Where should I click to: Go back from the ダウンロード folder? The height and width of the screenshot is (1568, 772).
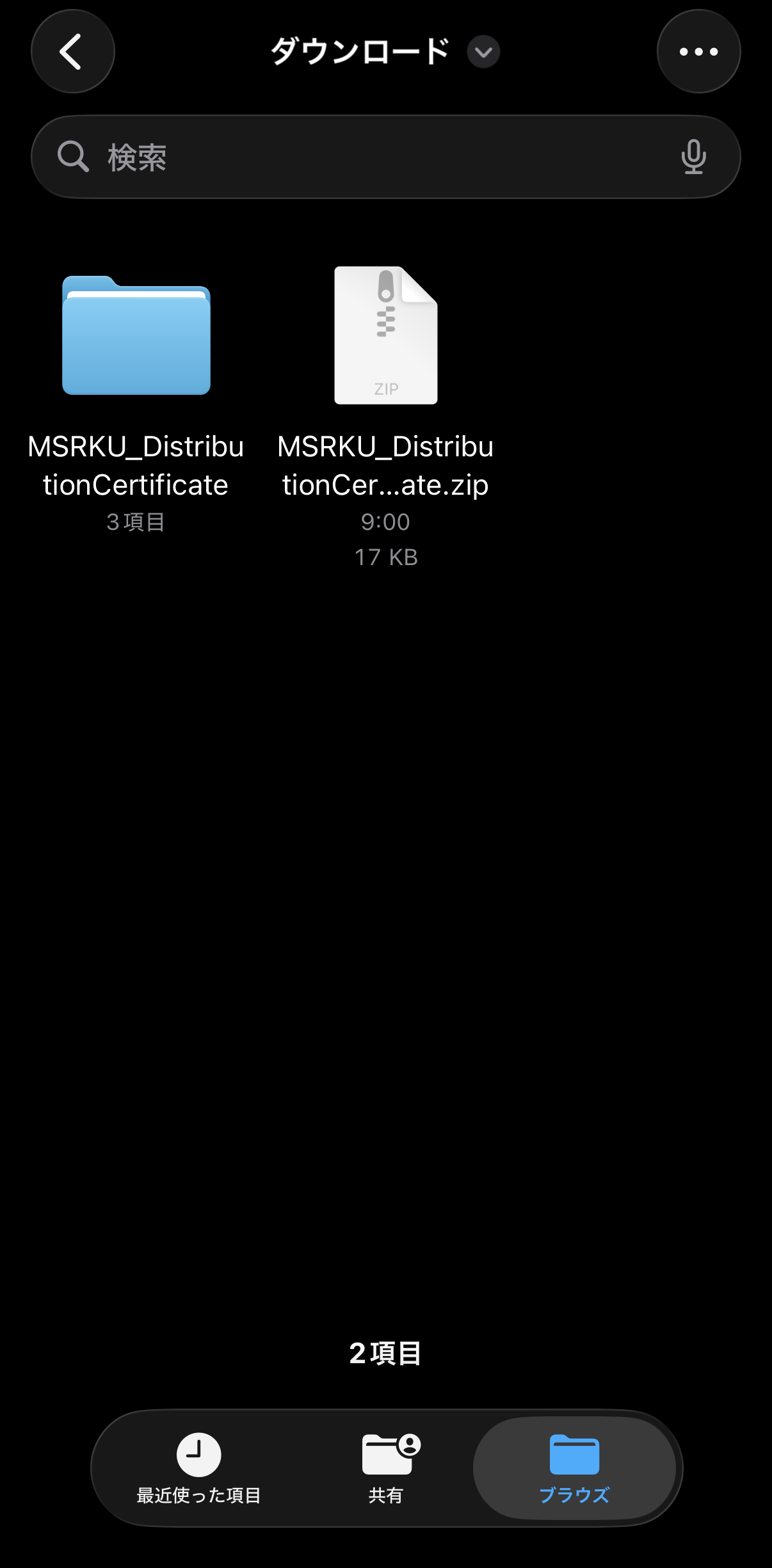[x=72, y=52]
